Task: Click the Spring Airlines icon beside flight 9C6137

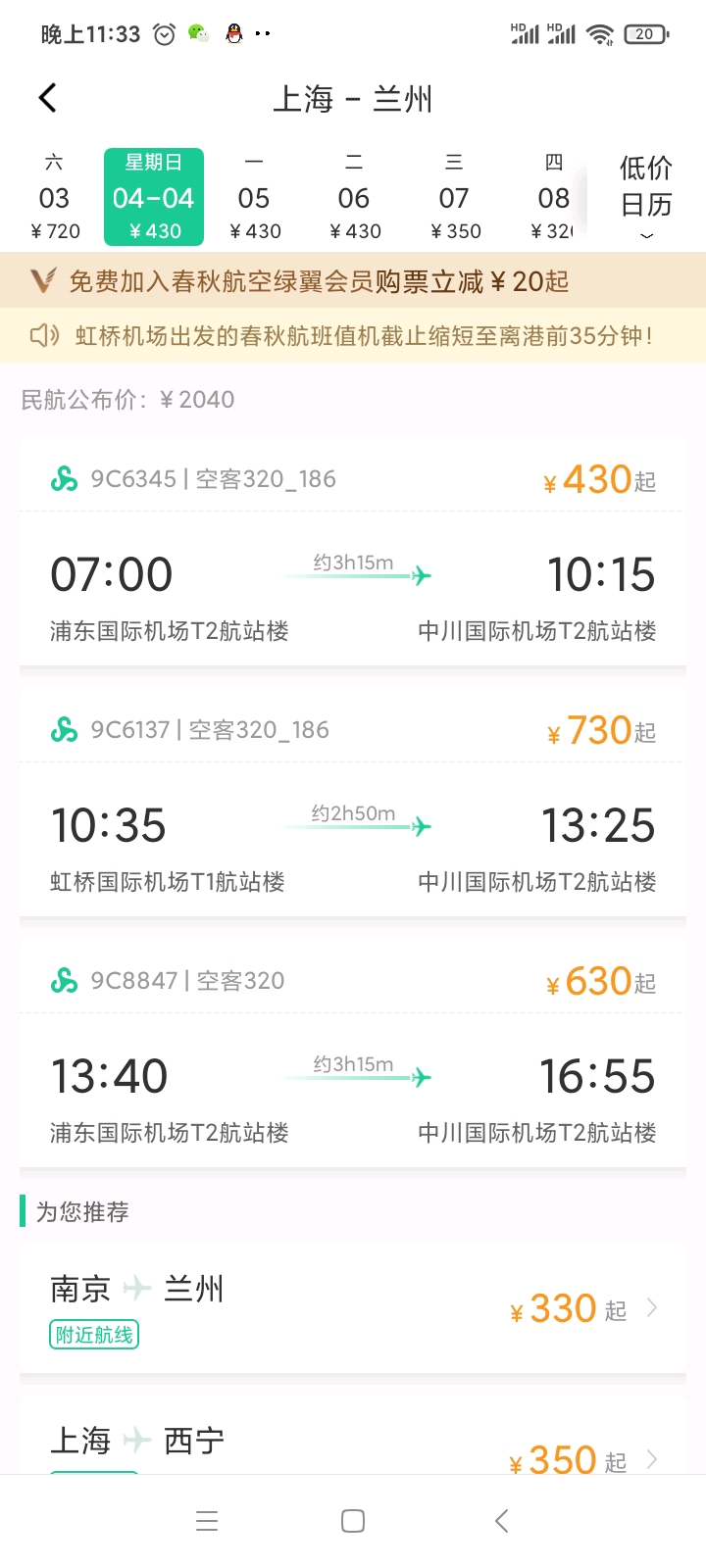Action: (x=63, y=729)
